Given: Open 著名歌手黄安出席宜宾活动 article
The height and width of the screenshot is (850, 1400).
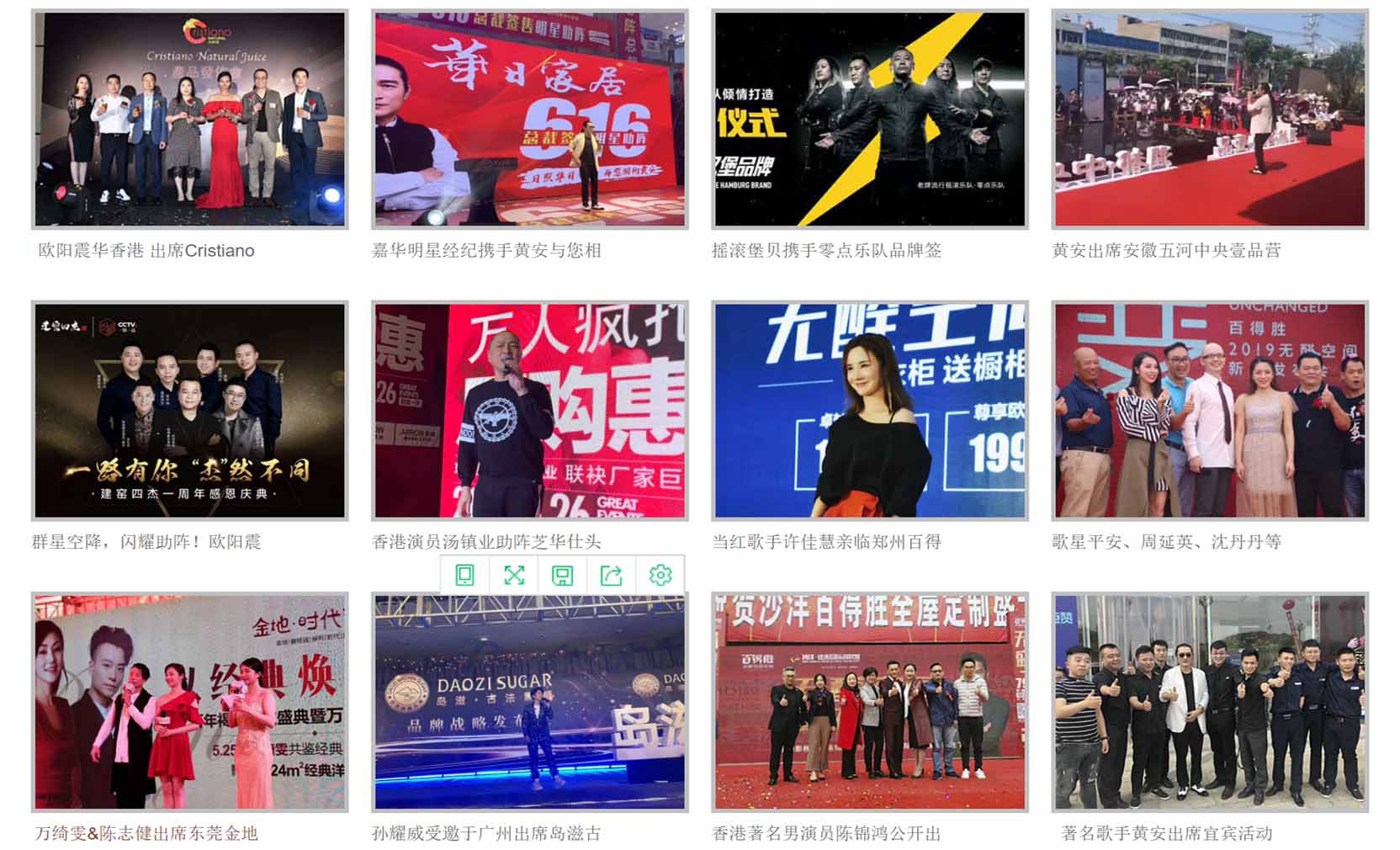Looking at the screenshot, I should (x=1166, y=833).
